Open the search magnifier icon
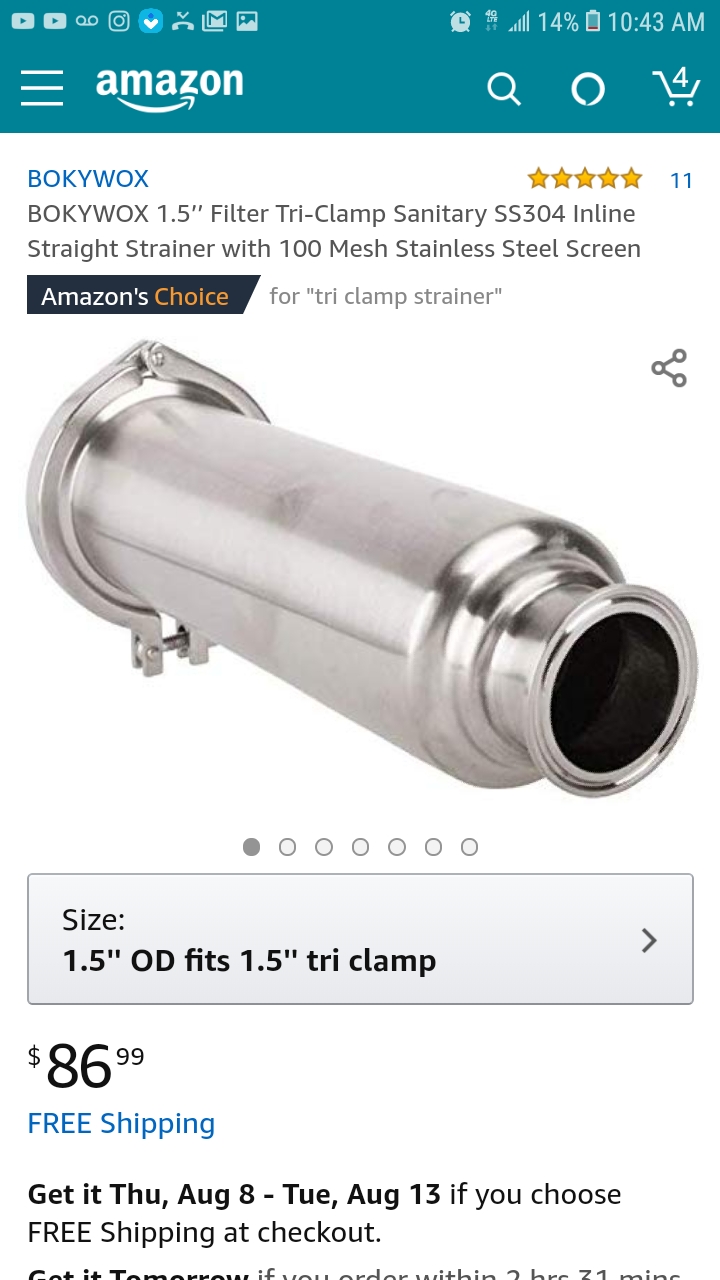 coord(504,90)
